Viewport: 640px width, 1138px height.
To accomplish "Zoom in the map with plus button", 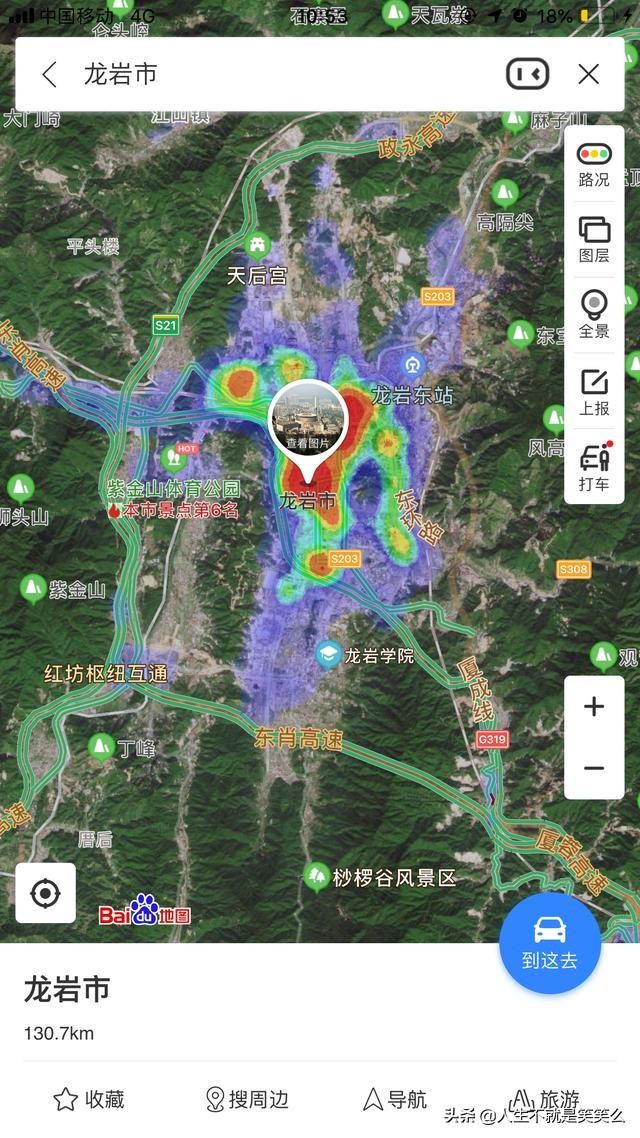I will (x=594, y=707).
